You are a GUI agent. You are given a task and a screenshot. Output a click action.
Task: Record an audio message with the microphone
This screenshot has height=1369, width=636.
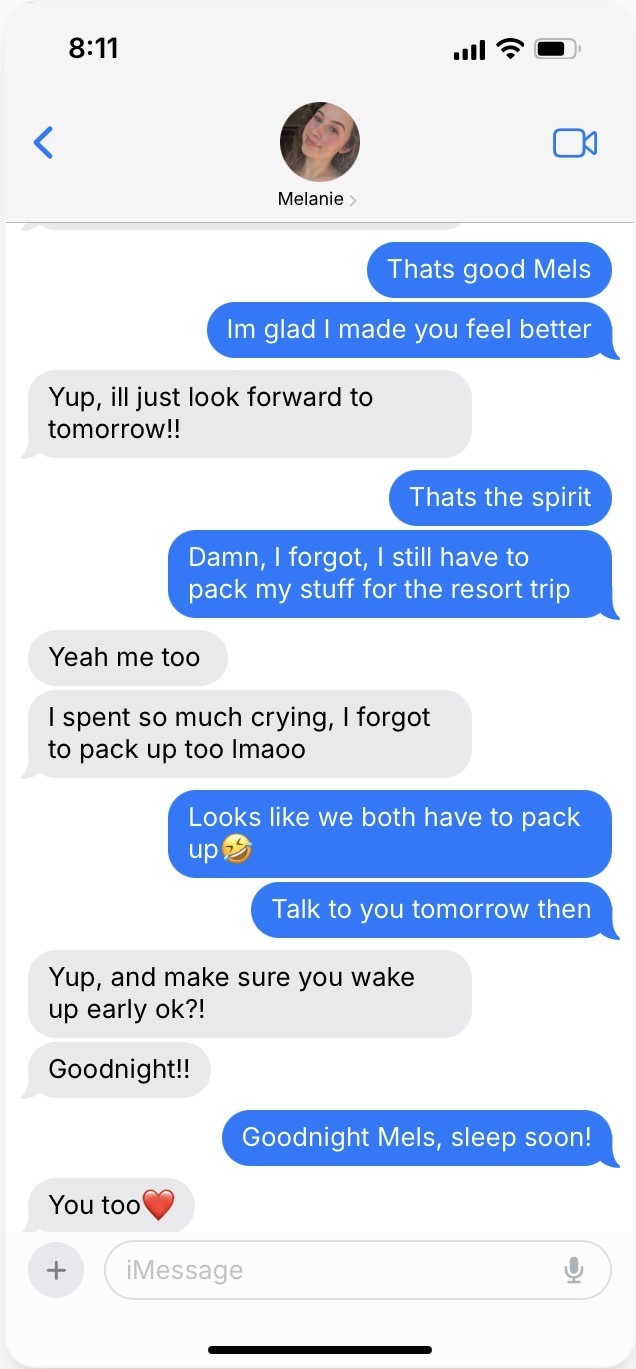(x=574, y=1270)
